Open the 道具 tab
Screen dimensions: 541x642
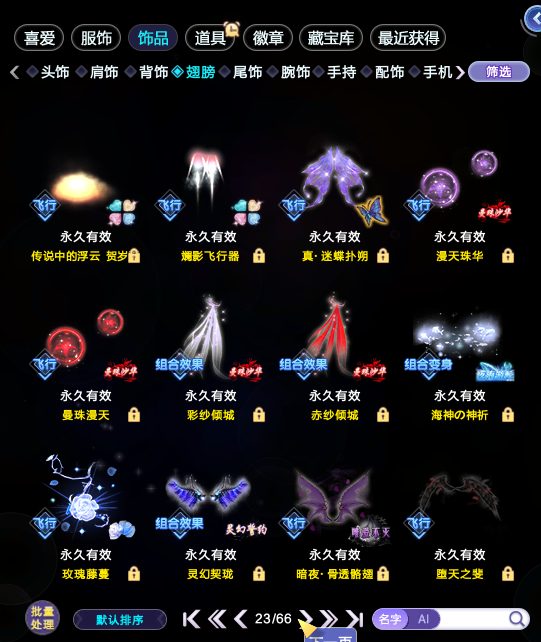point(210,38)
